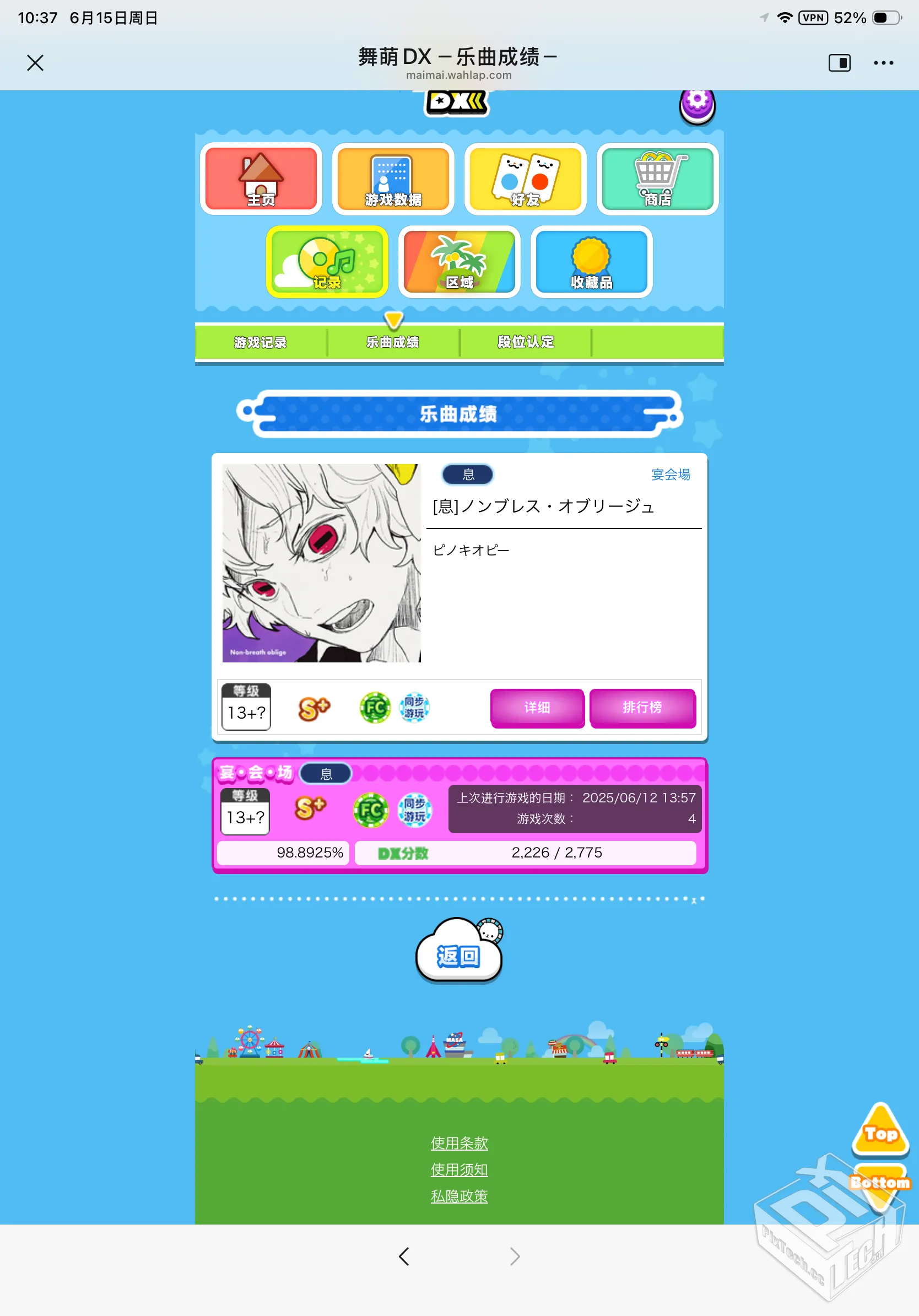The image size is (919, 1316).
Task: Open the 区域 area section
Action: click(x=459, y=262)
